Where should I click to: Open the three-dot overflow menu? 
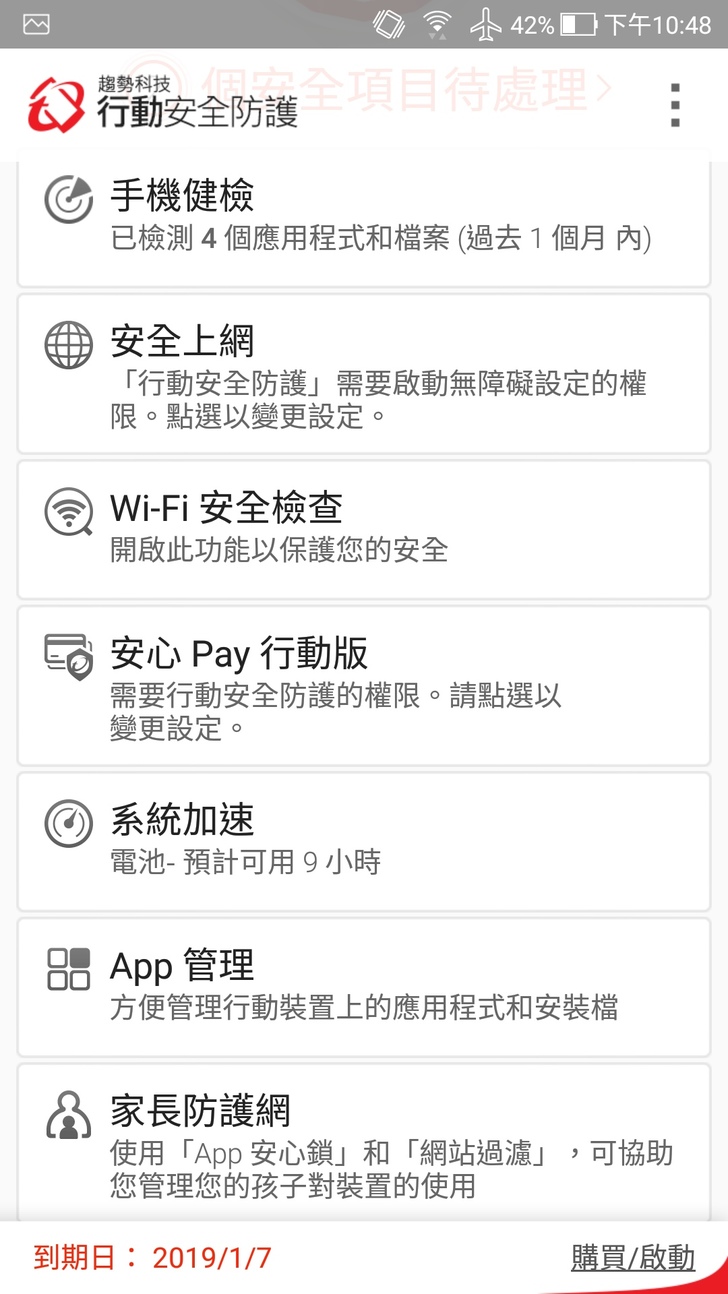click(x=675, y=105)
